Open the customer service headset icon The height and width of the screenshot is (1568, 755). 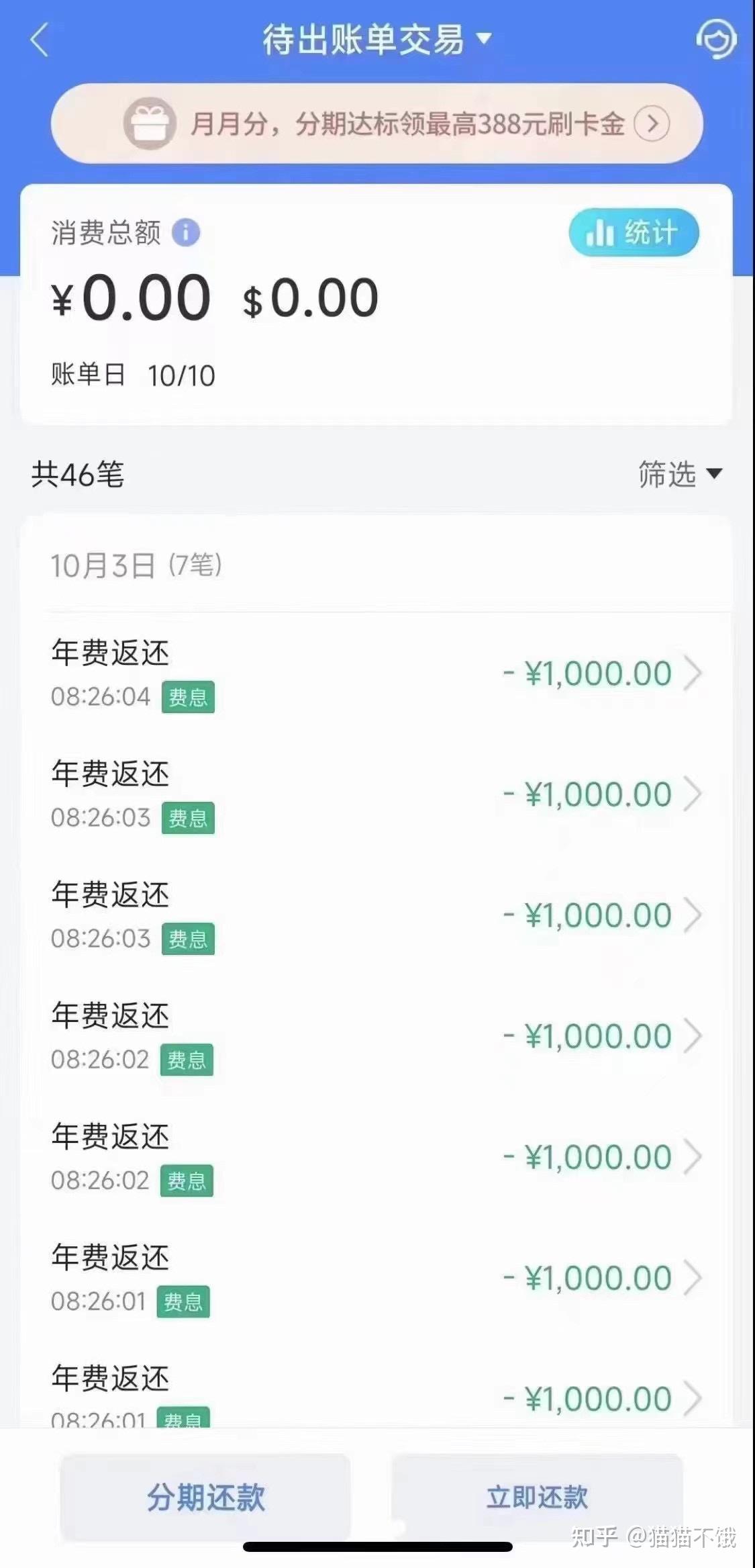tap(715, 39)
